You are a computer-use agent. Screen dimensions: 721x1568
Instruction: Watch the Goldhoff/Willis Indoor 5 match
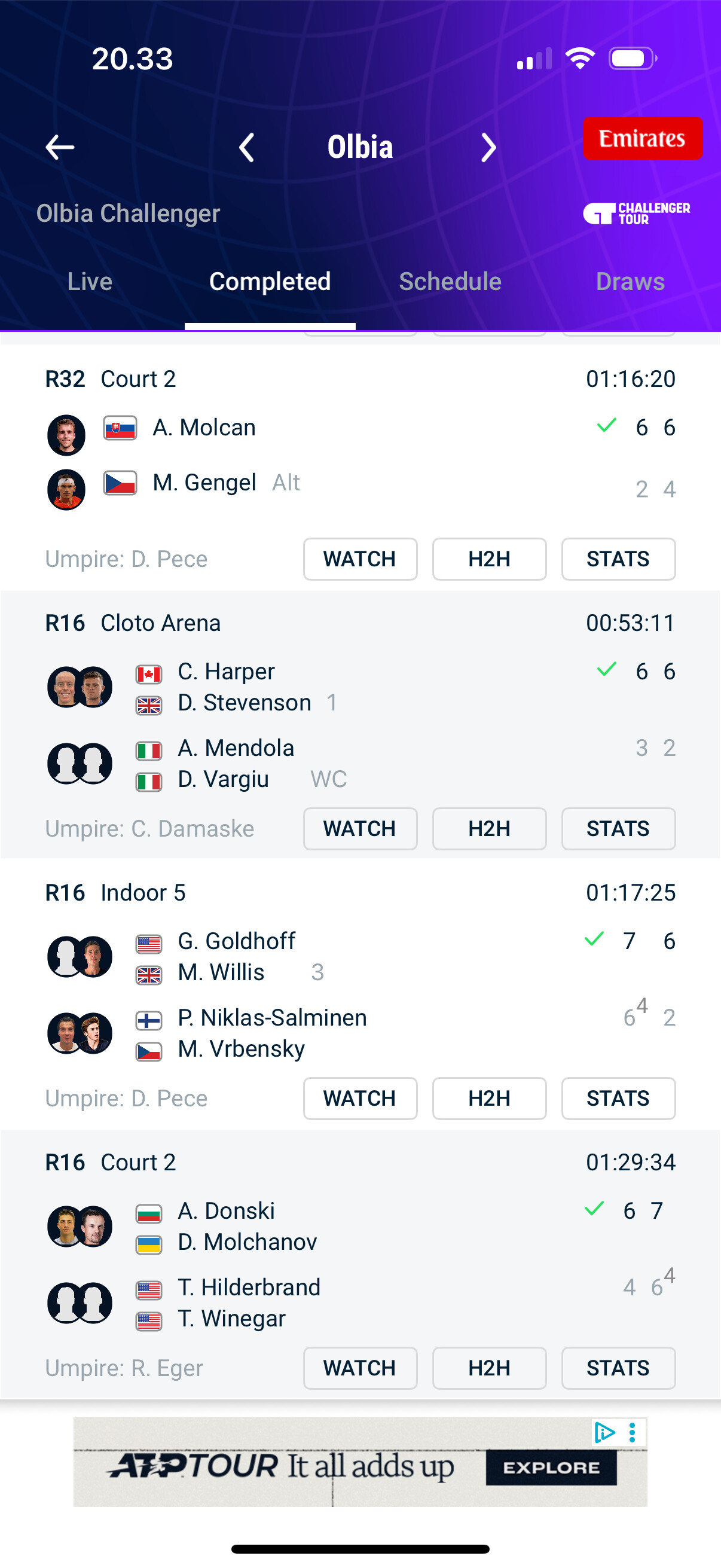(x=360, y=1098)
